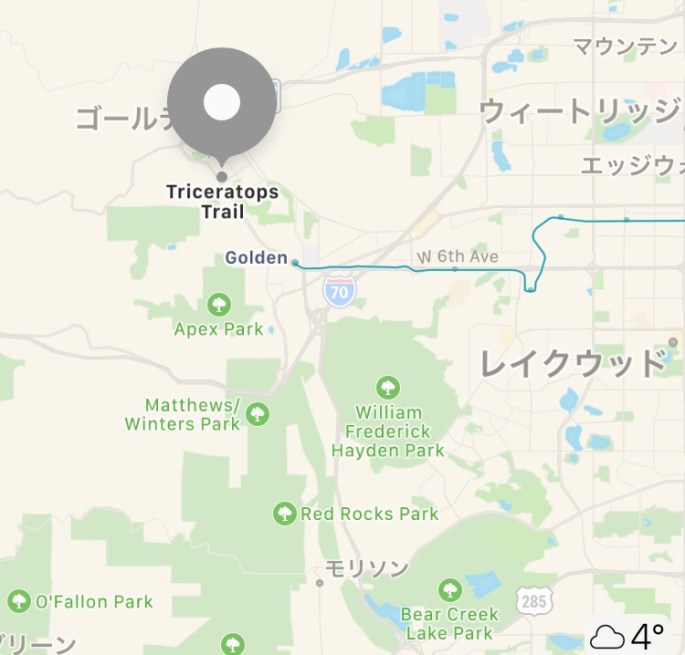
Task: Select O'Fallon Park on the map
Action: coord(19,601)
